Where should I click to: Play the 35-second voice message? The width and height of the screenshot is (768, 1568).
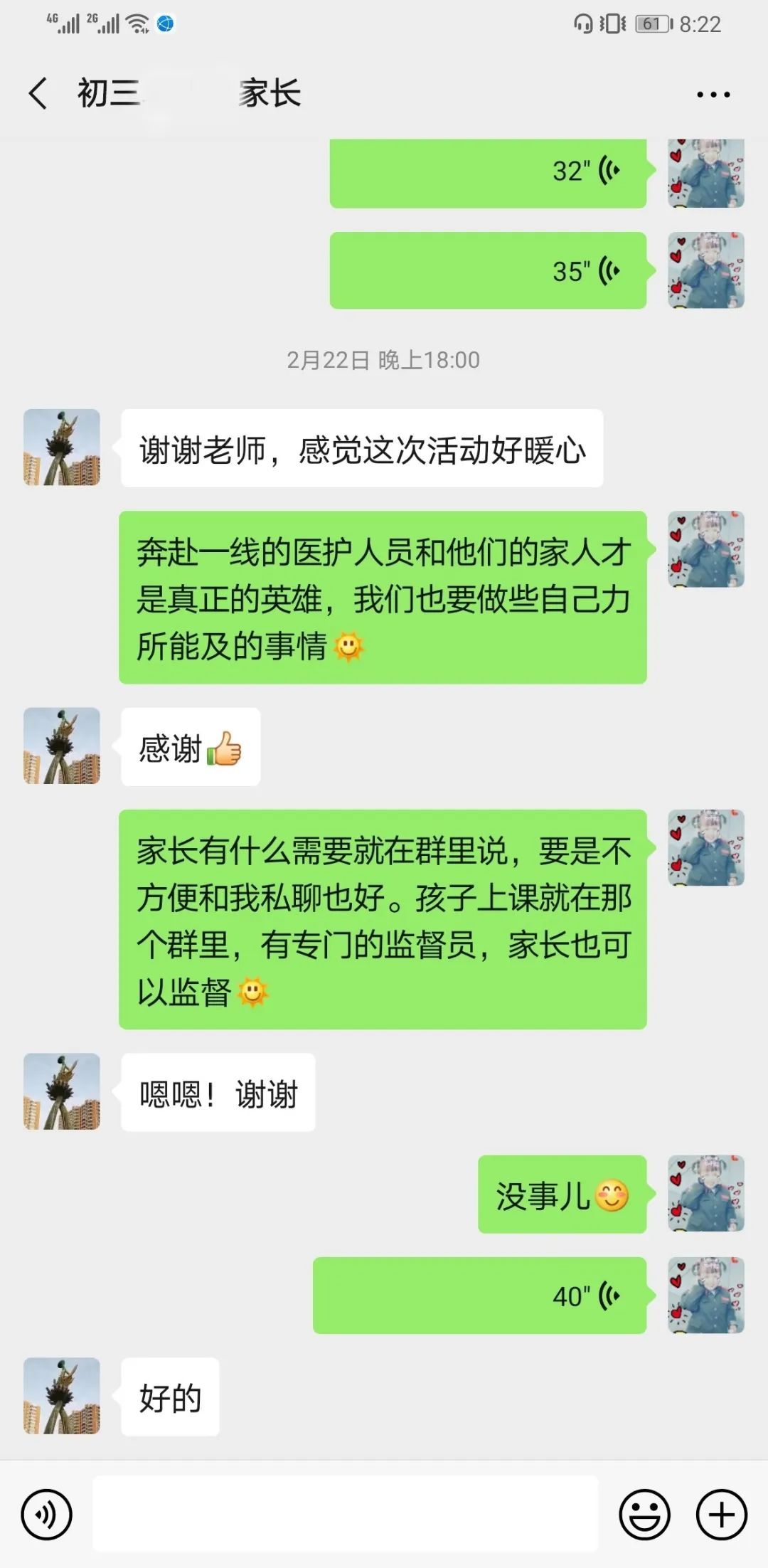coord(488,270)
